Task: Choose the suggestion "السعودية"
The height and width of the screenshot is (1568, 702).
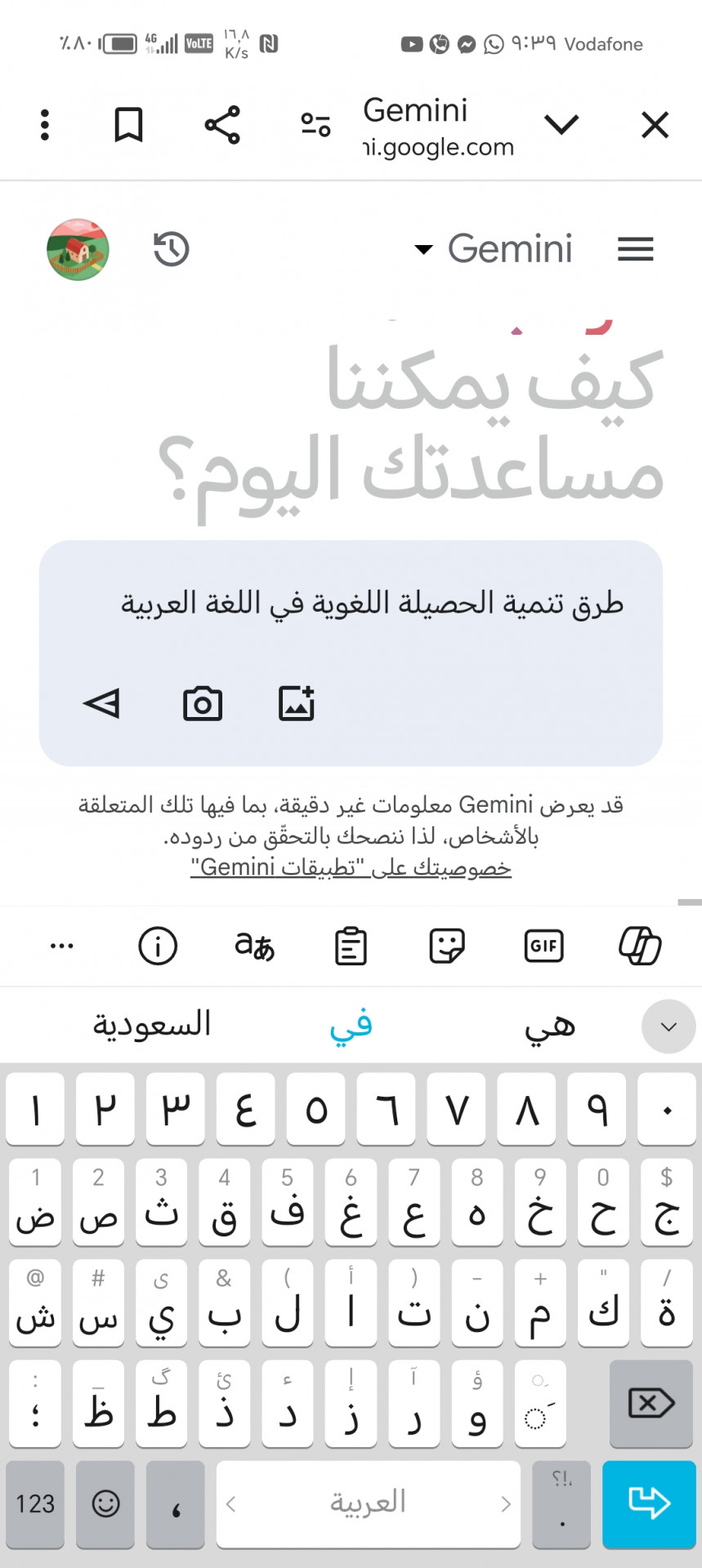Action: 152,1025
